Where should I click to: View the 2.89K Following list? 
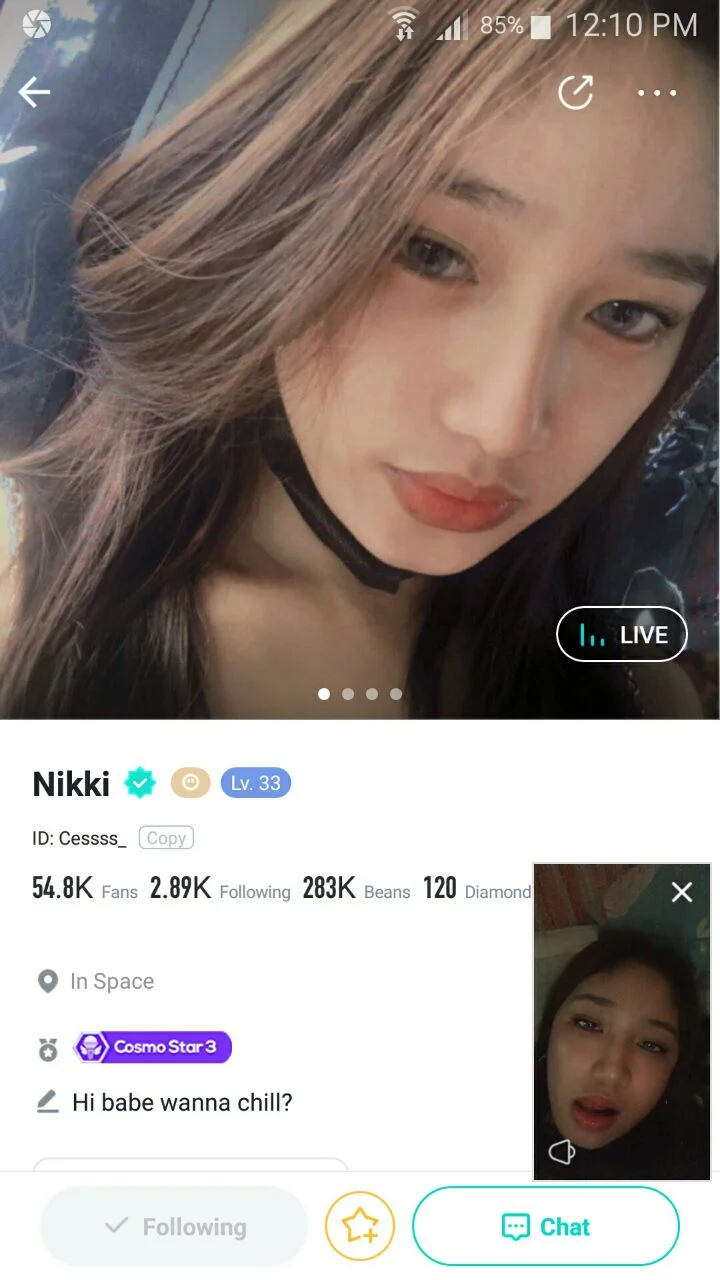[220, 888]
